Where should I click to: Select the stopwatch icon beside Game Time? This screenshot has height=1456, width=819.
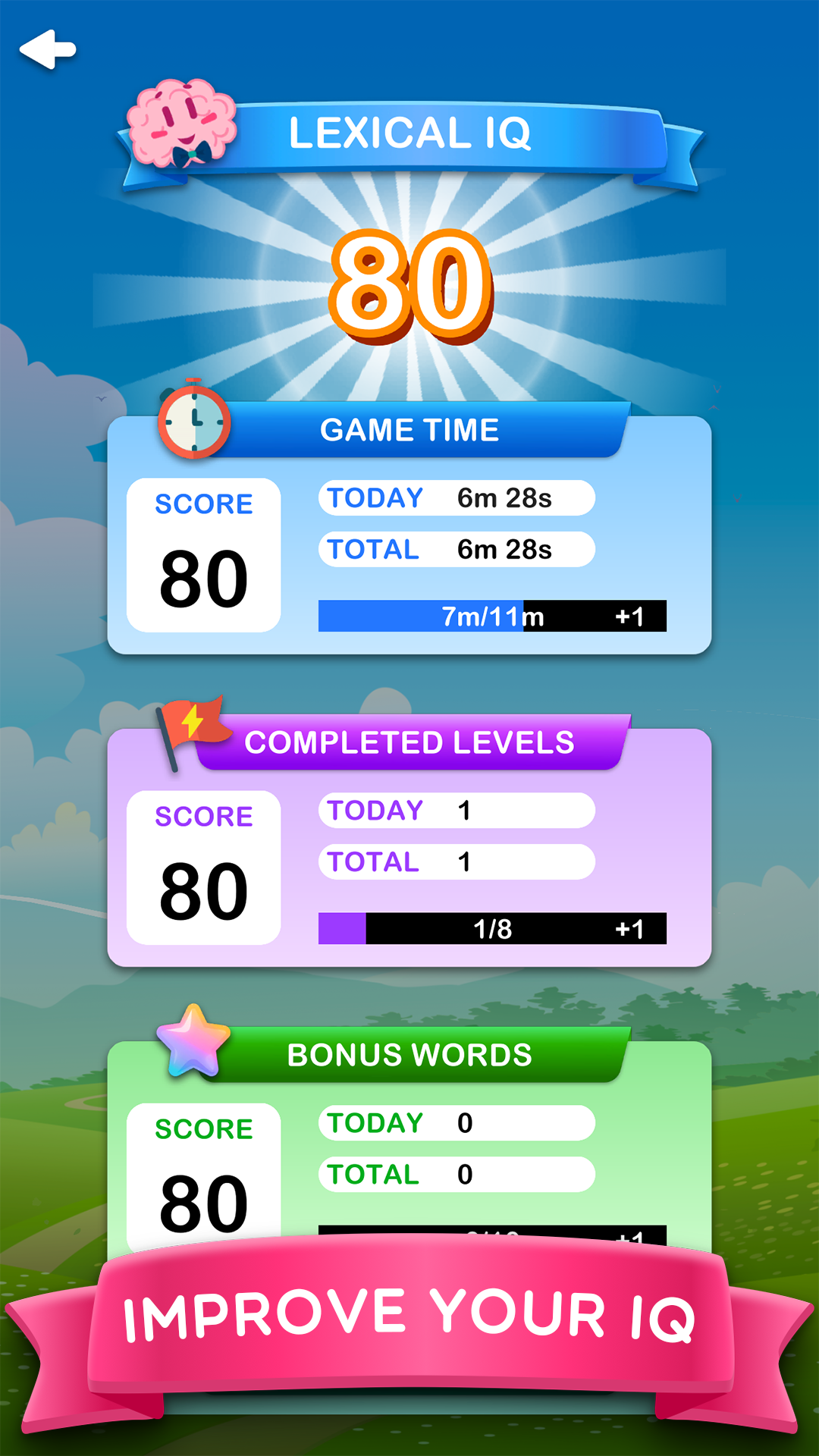tap(195, 423)
